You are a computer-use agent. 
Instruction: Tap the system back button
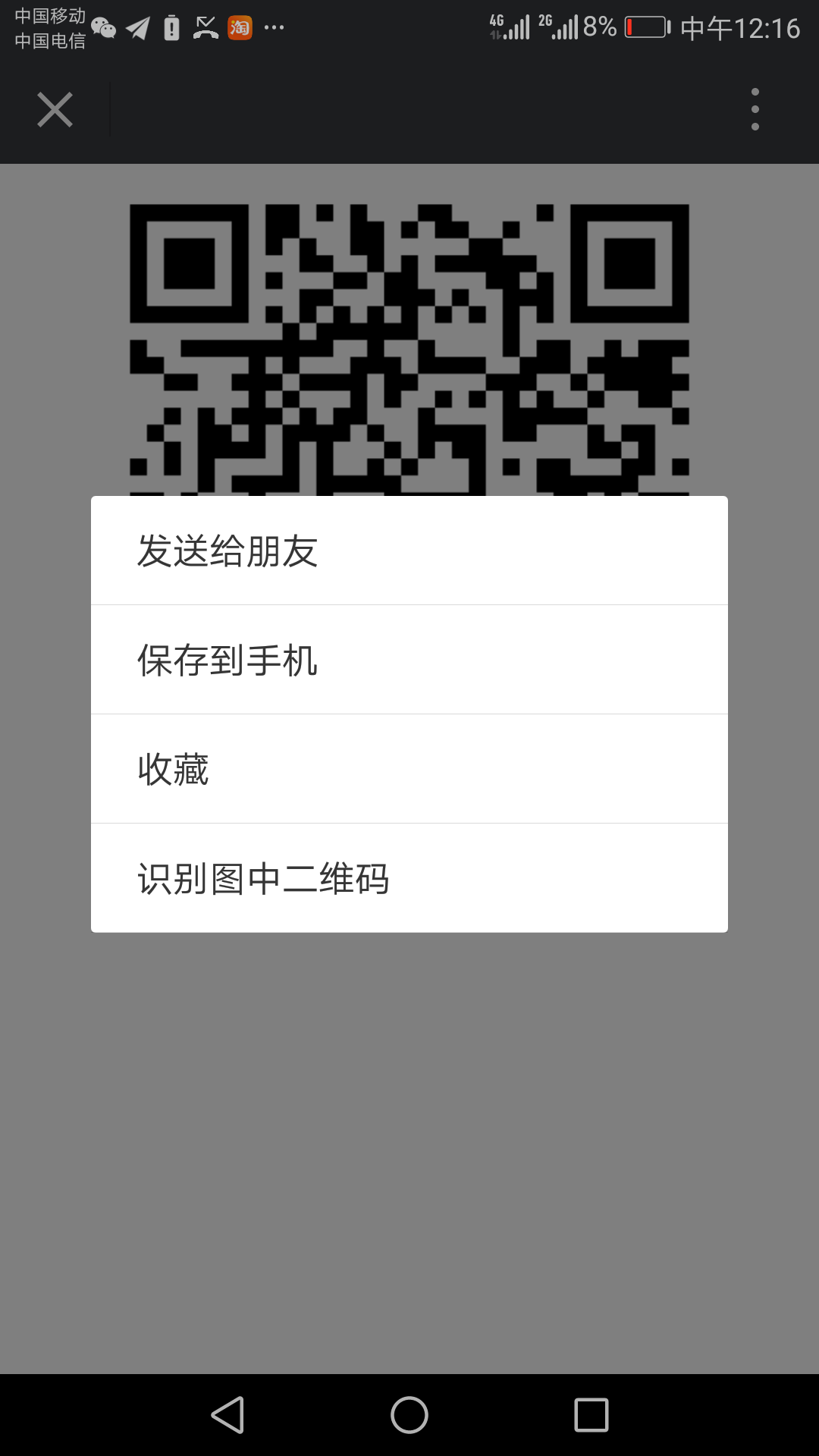(227, 1415)
